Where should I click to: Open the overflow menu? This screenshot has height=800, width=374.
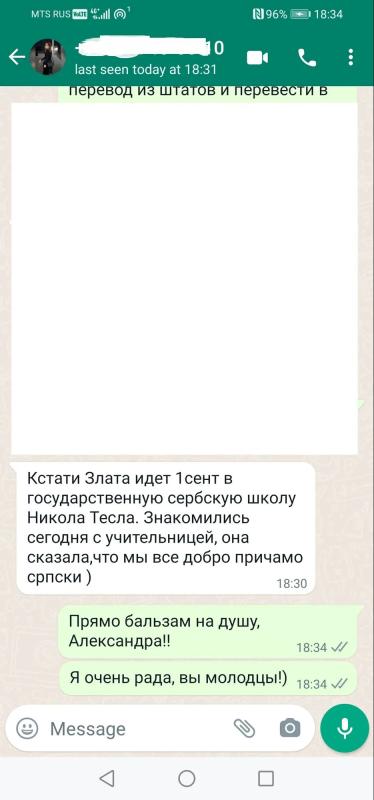click(351, 58)
